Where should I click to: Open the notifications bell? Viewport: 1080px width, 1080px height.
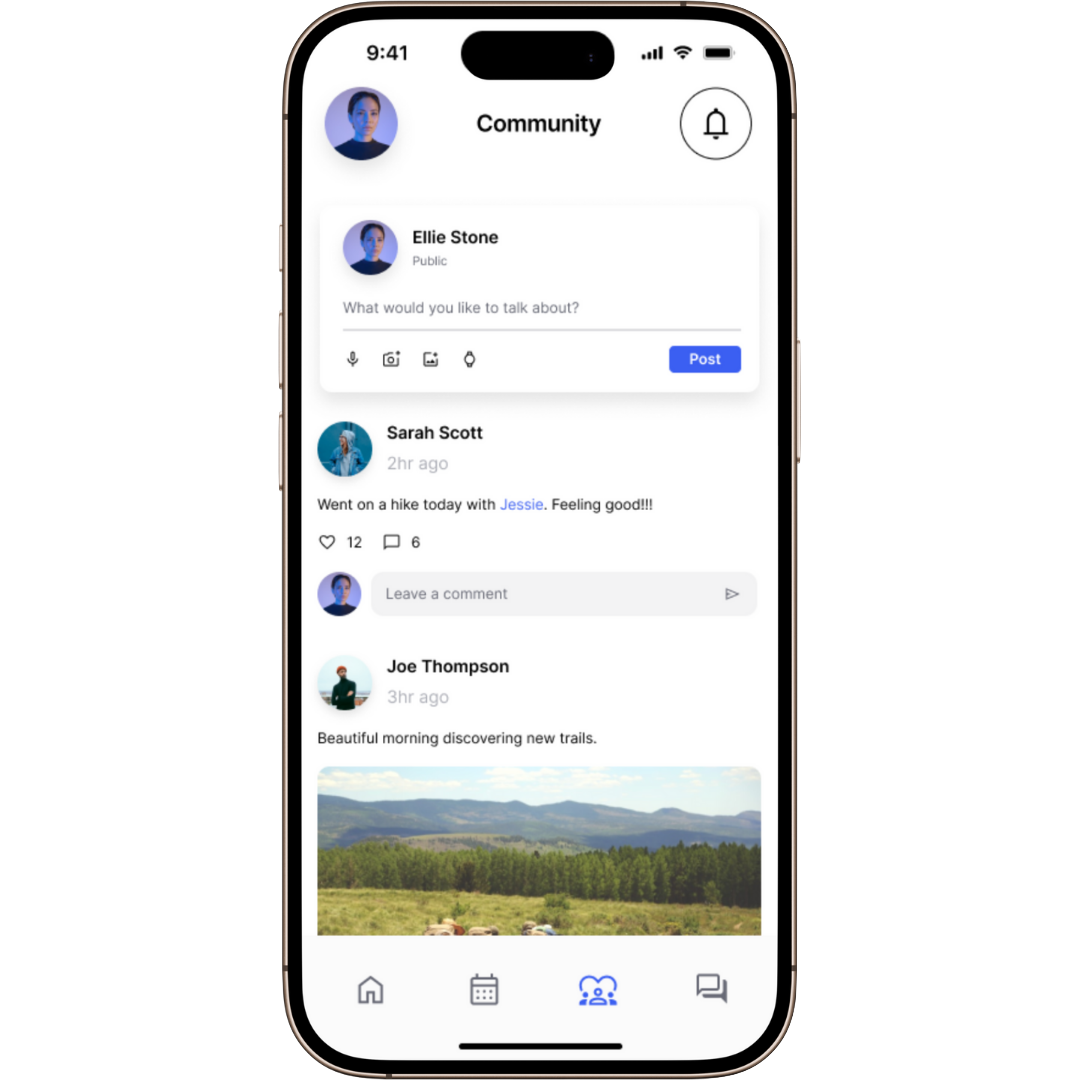tap(715, 124)
